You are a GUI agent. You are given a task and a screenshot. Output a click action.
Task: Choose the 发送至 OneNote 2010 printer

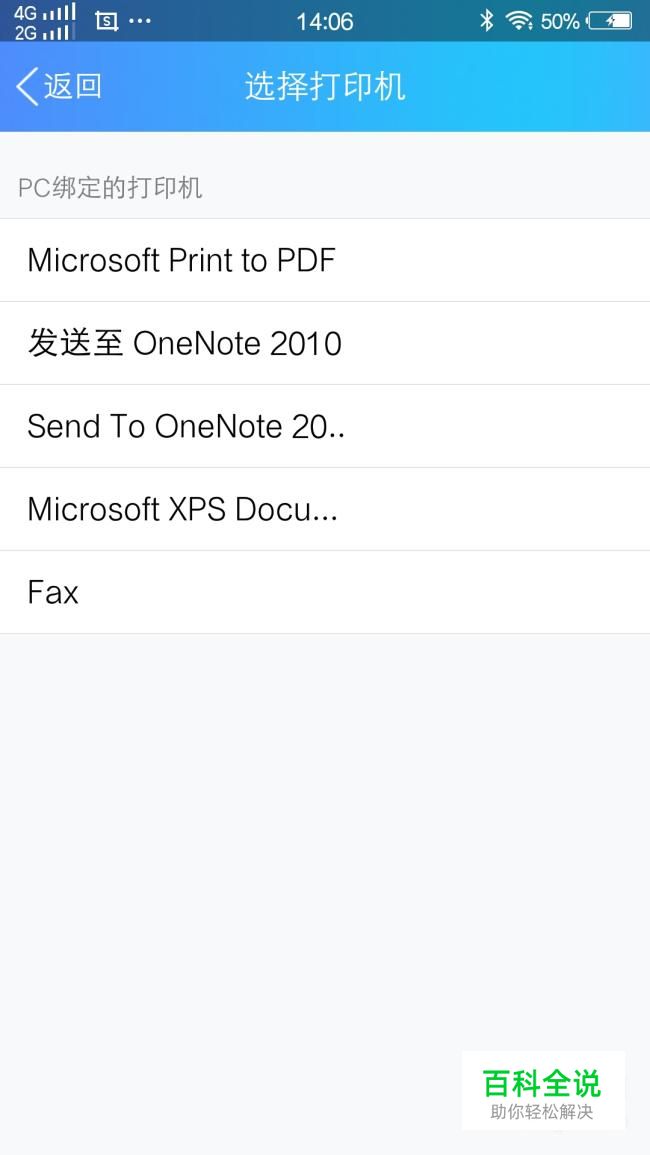pyautogui.click(x=325, y=343)
